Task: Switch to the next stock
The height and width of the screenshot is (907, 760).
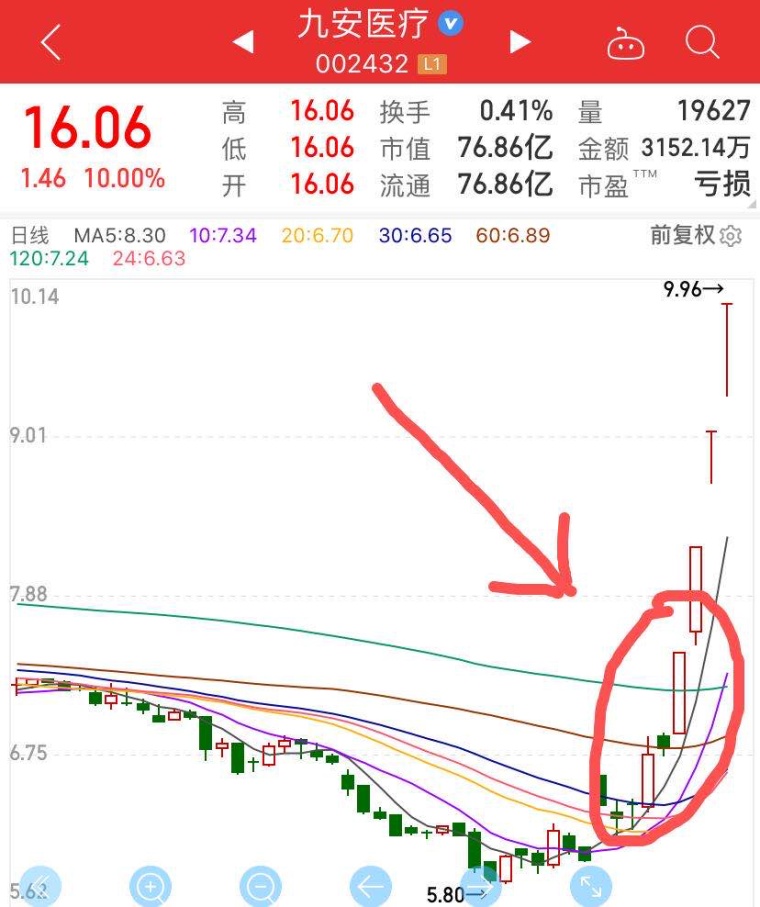Action: (519, 42)
